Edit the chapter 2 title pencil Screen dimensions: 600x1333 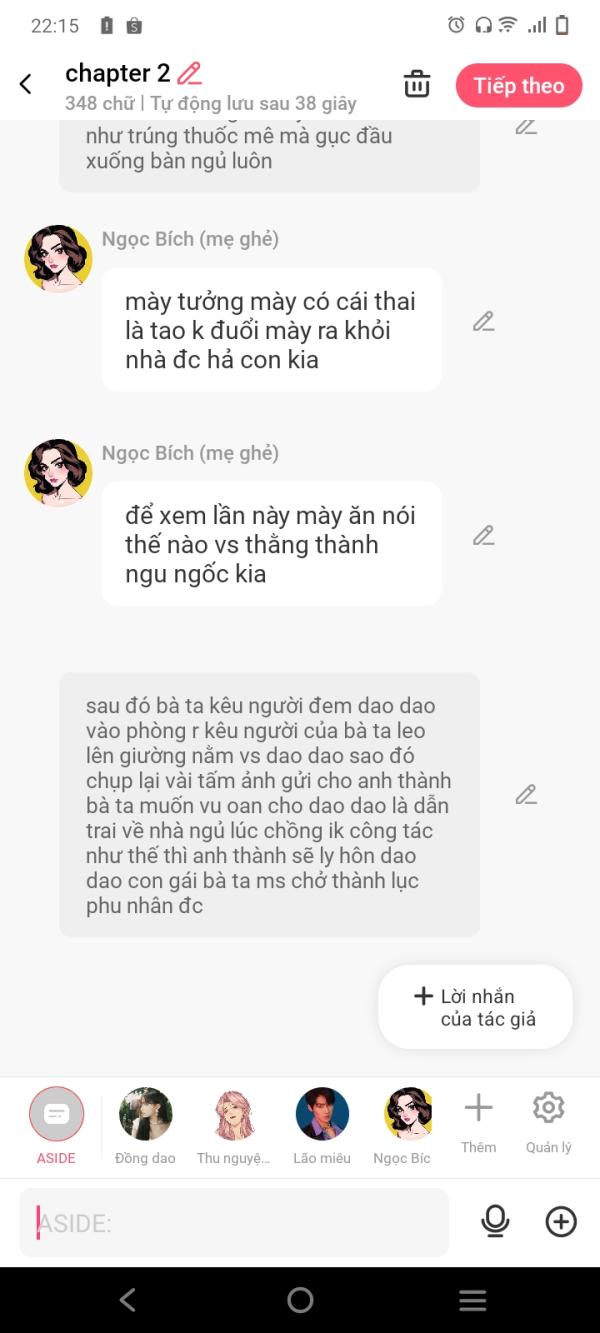189,73
